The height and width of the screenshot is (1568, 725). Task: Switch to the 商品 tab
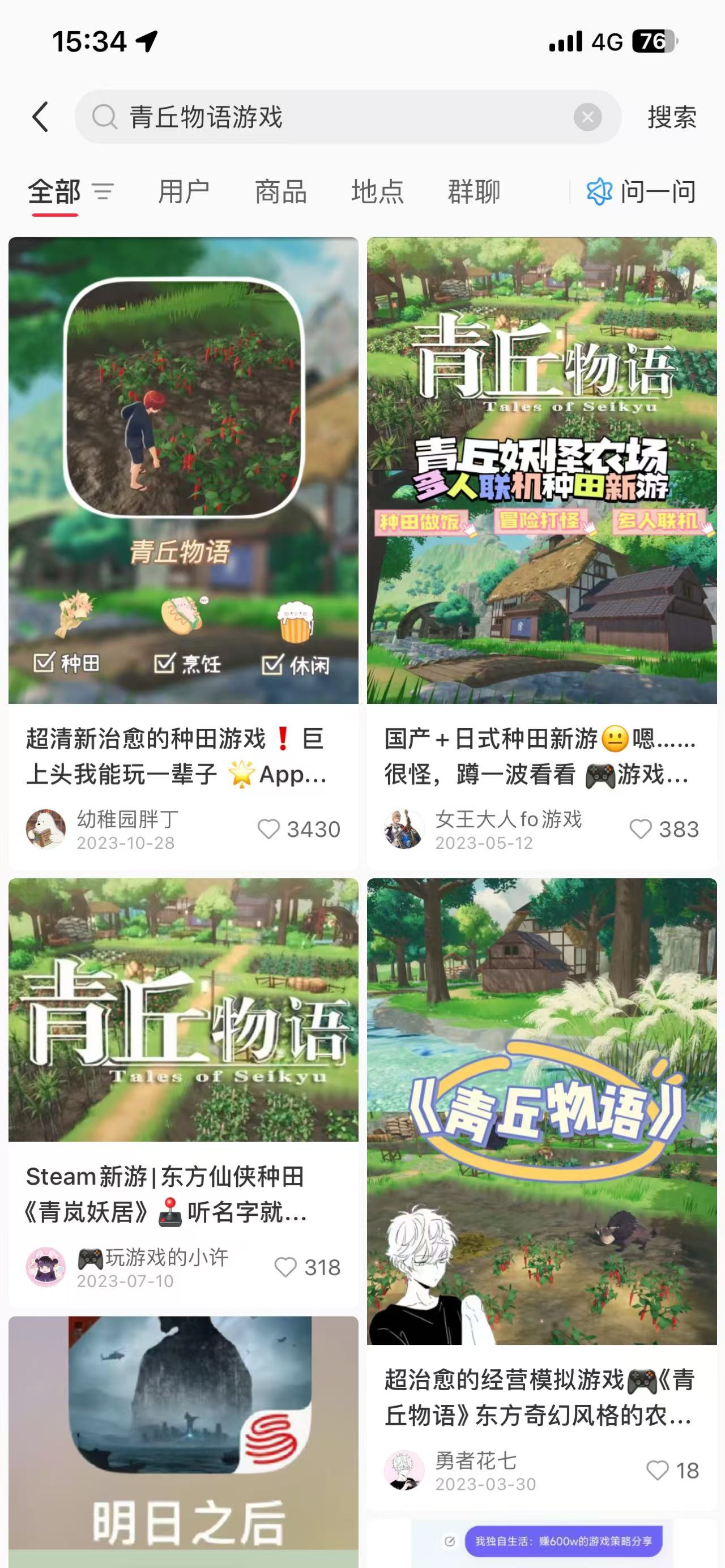coord(280,192)
